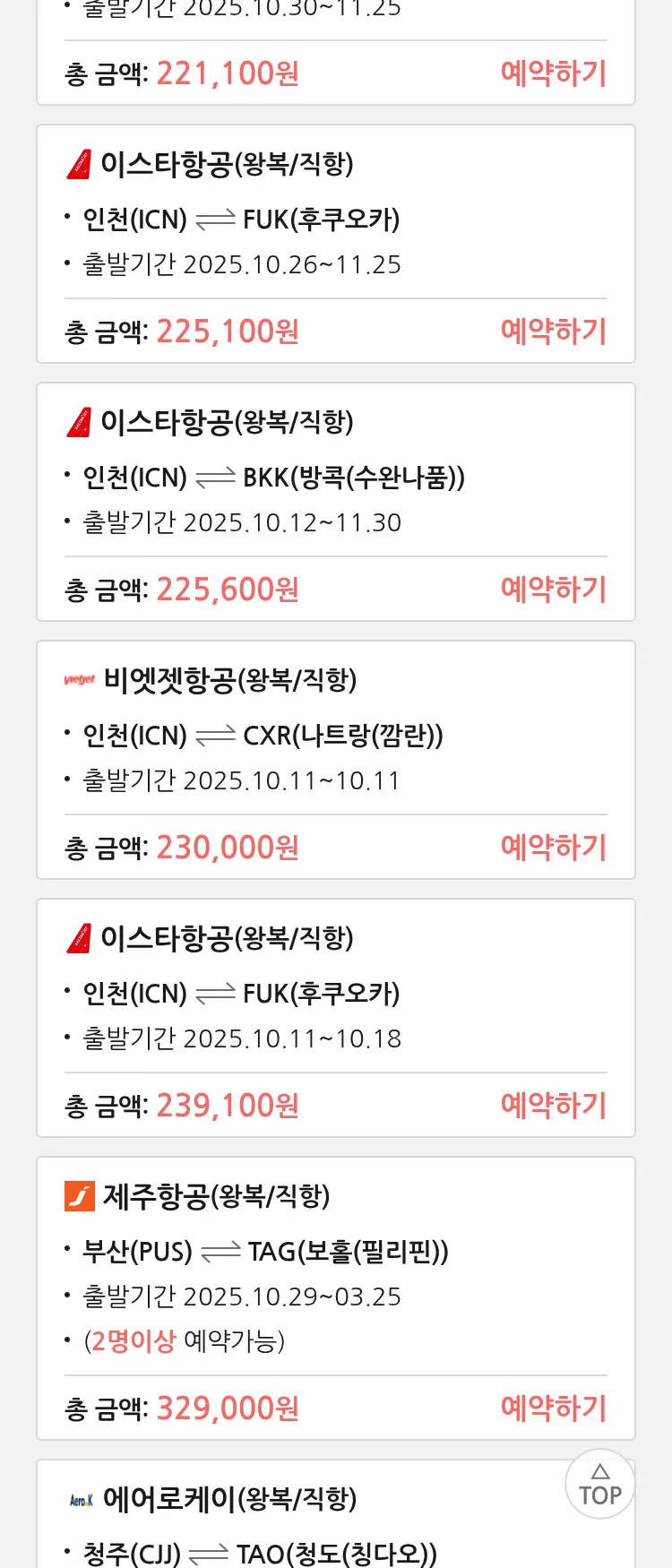Image resolution: width=672 pixels, height=1568 pixels.
Task: Book the 비엣젯항공 flight to Nha Trang
Action: (x=553, y=848)
